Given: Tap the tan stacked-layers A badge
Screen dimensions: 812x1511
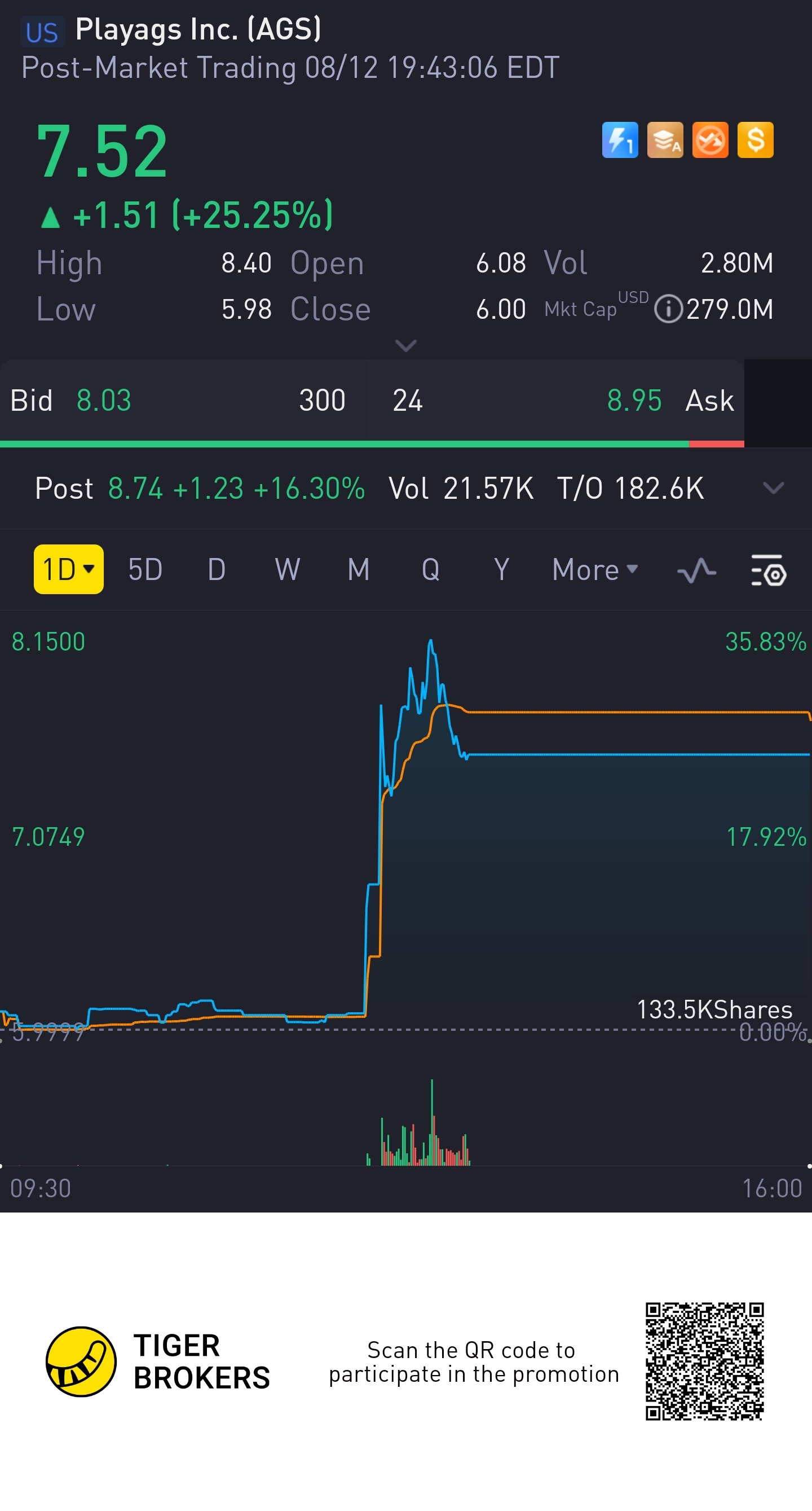Looking at the screenshot, I should pyautogui.click(x=665, y=140).
